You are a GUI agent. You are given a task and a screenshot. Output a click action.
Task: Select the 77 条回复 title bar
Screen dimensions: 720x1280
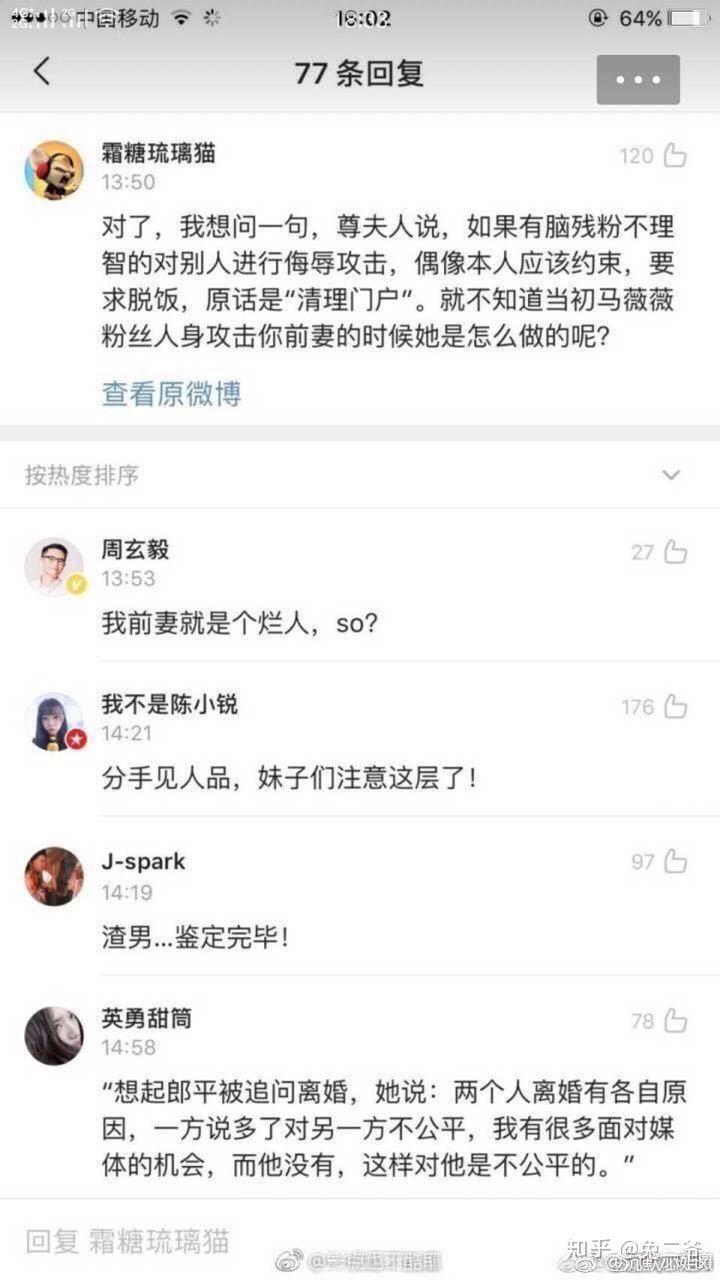(x=360, y=75)
